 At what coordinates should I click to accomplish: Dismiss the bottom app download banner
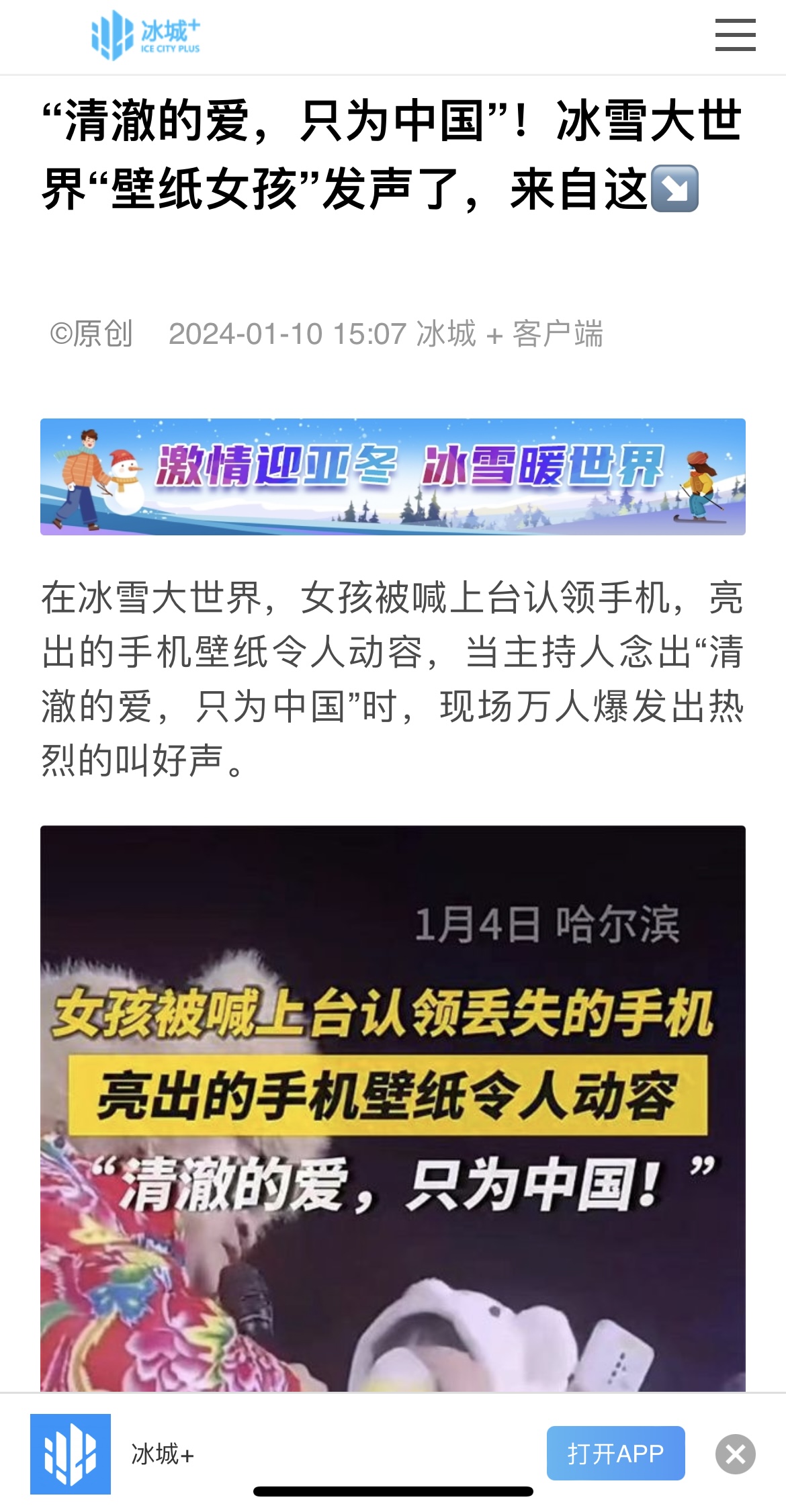(735, 1454)
